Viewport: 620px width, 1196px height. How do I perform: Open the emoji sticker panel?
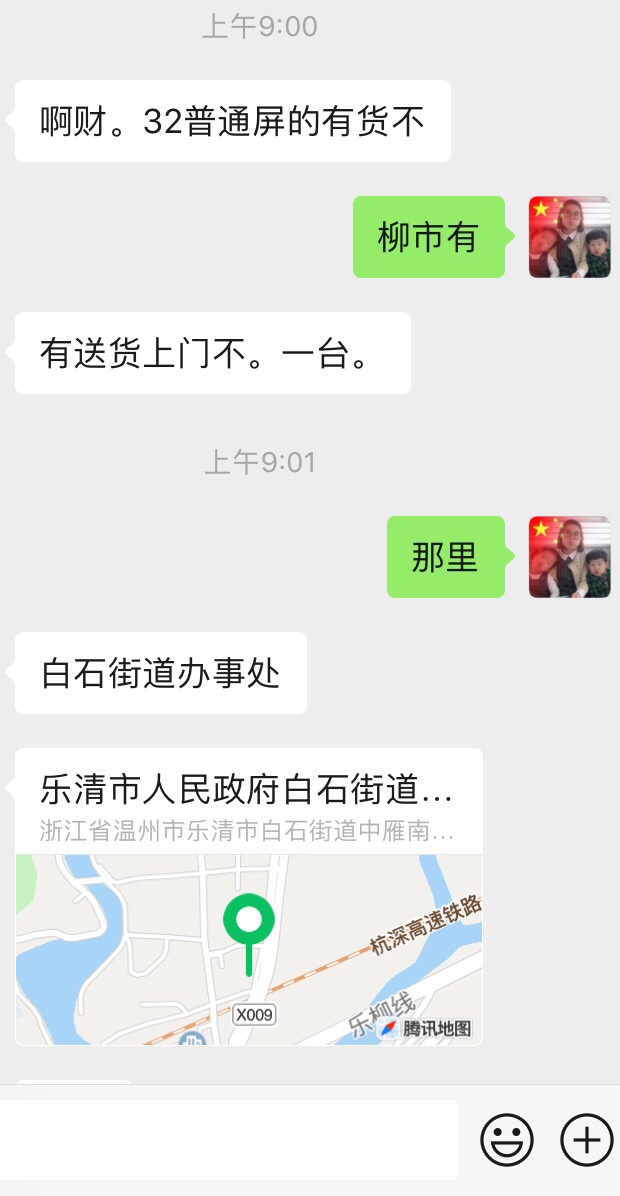[x=507, y=1139]
